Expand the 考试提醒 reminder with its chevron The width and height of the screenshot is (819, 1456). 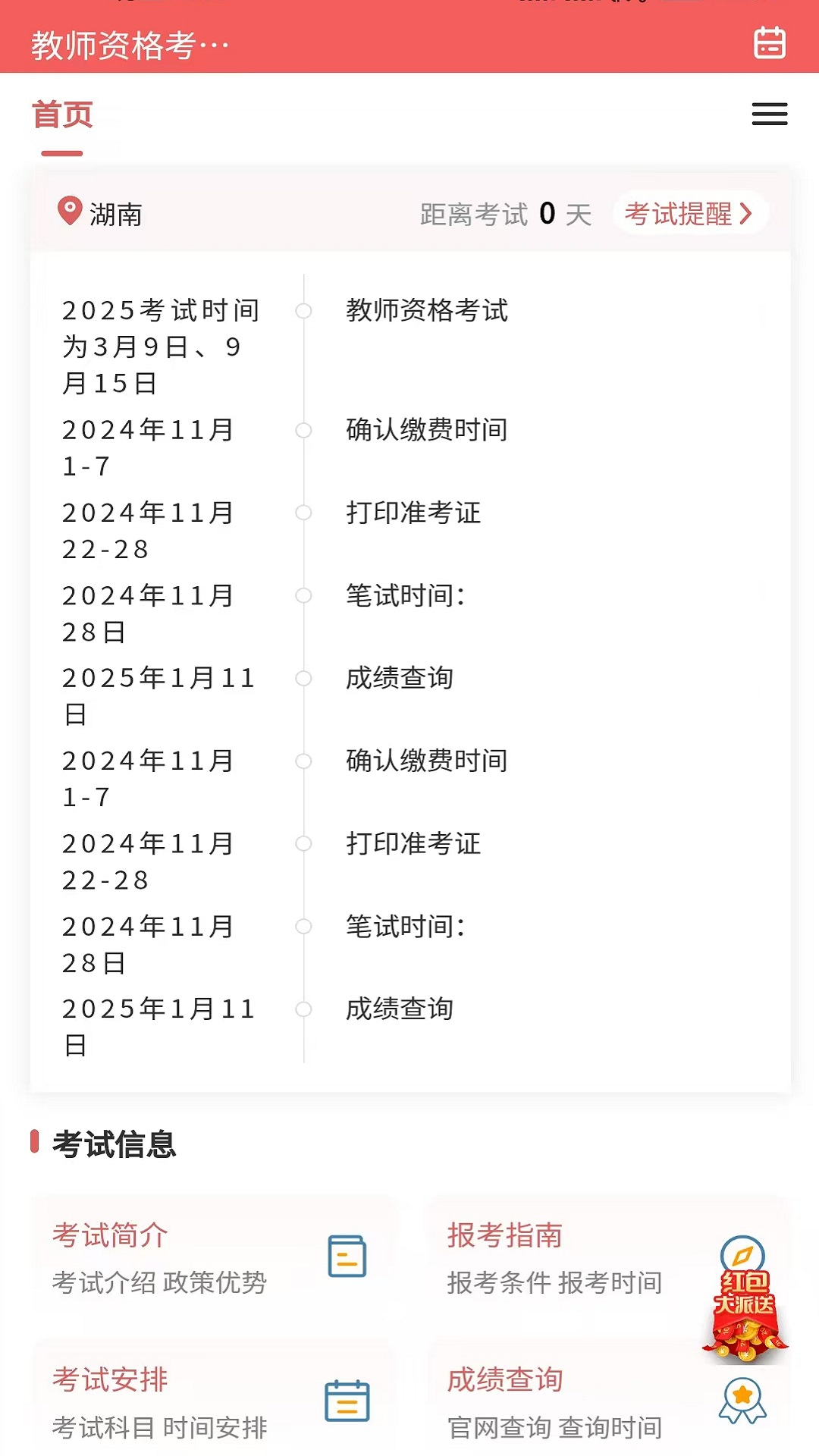coord(689,215)
